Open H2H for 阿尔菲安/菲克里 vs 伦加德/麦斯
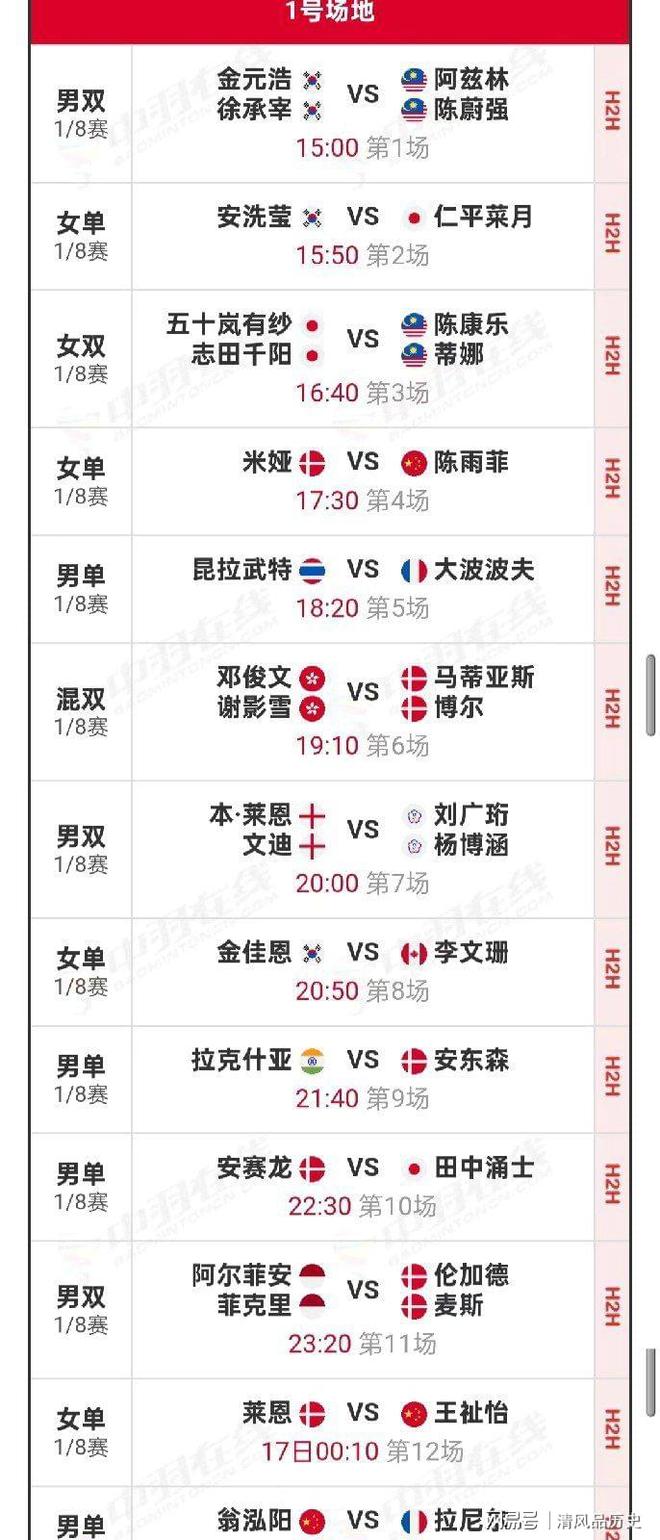660x1540 pixels. 612,1308
